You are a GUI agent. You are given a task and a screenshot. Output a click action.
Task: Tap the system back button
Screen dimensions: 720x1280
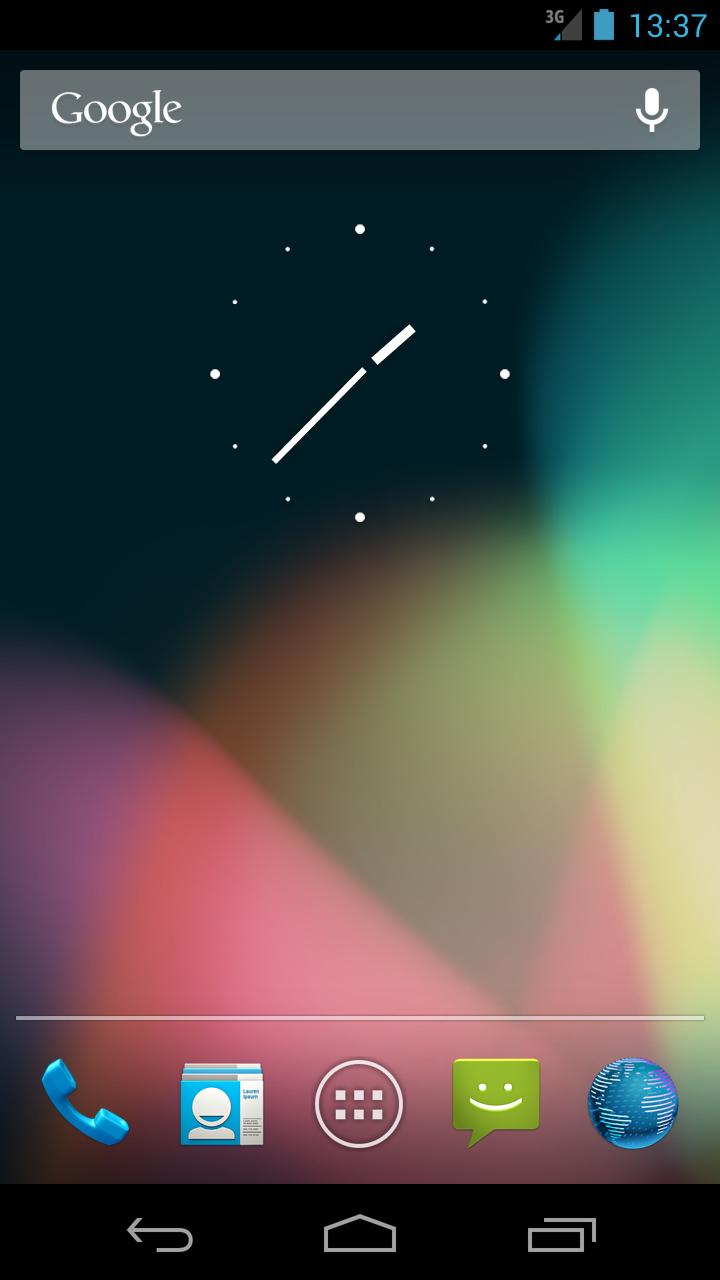point(160,1234)
